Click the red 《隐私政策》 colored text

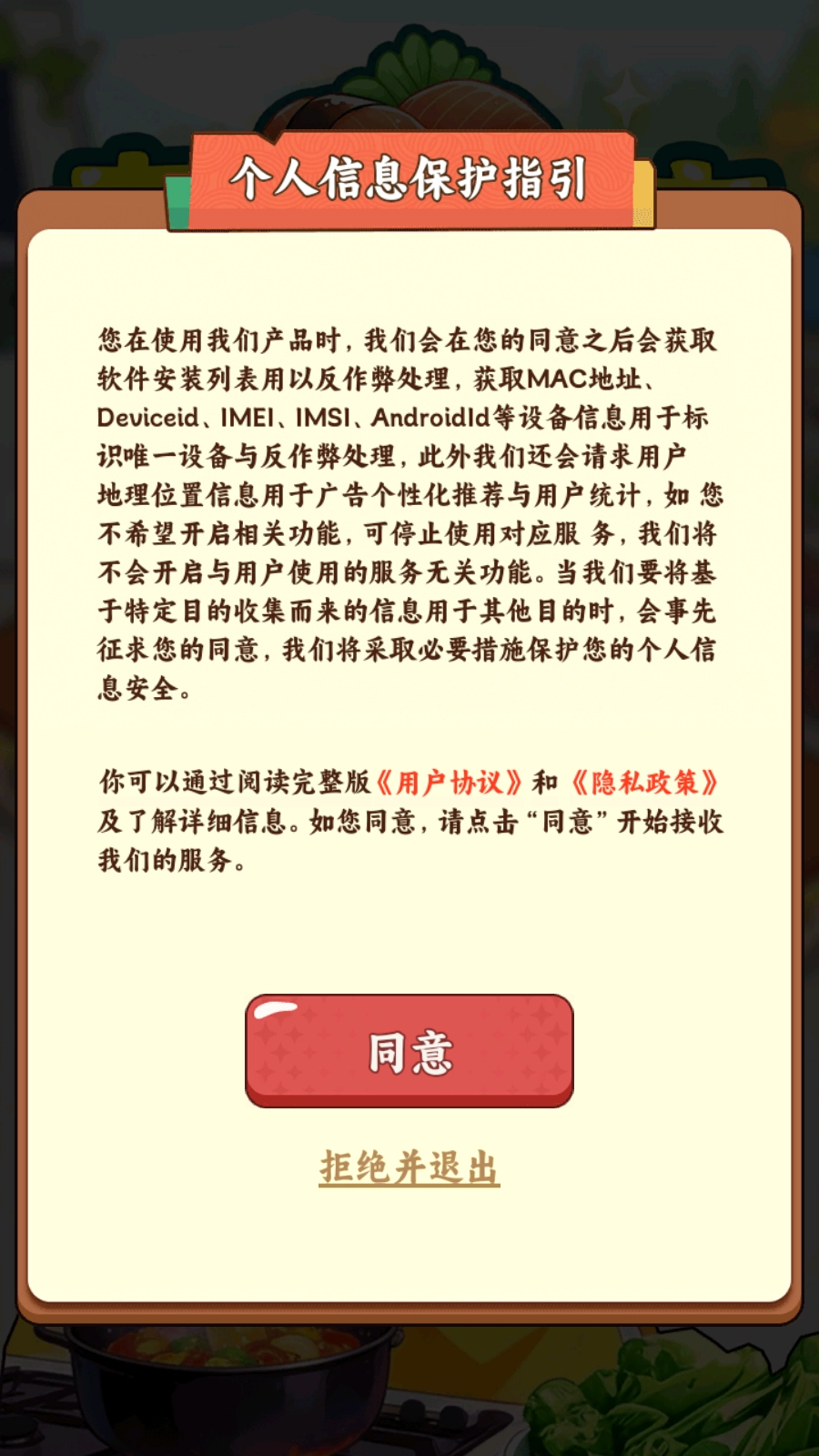pyautogui.click(x=644, y=780)
